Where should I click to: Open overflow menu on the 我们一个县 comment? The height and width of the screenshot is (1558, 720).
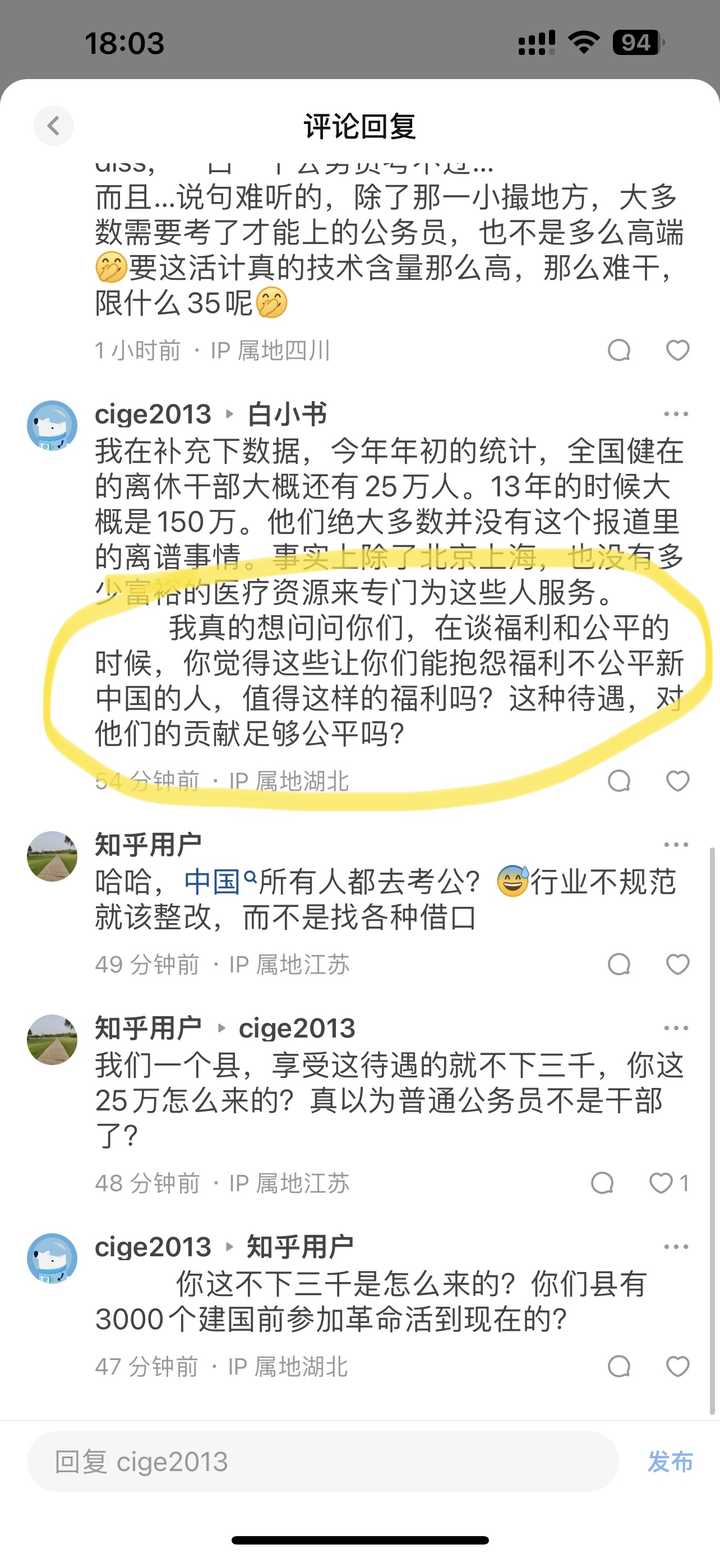click(x=676, y=1028)
